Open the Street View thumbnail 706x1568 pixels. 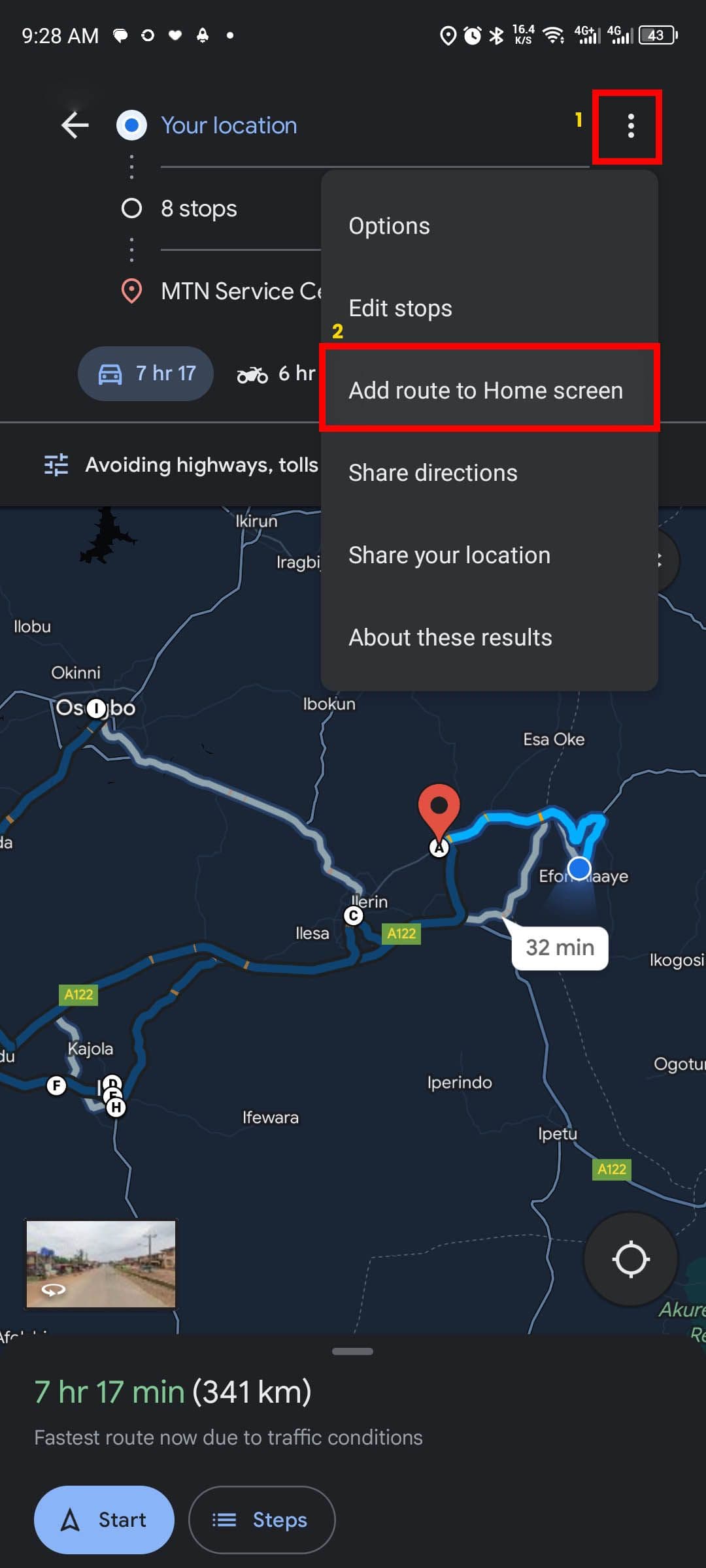101,1264
